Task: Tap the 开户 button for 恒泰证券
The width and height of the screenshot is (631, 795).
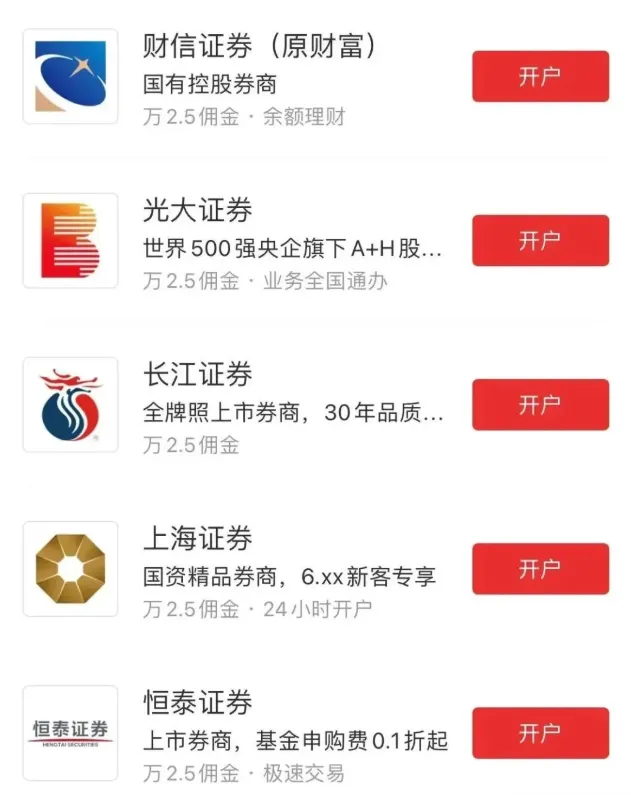Action: click(x=540, y=733)
